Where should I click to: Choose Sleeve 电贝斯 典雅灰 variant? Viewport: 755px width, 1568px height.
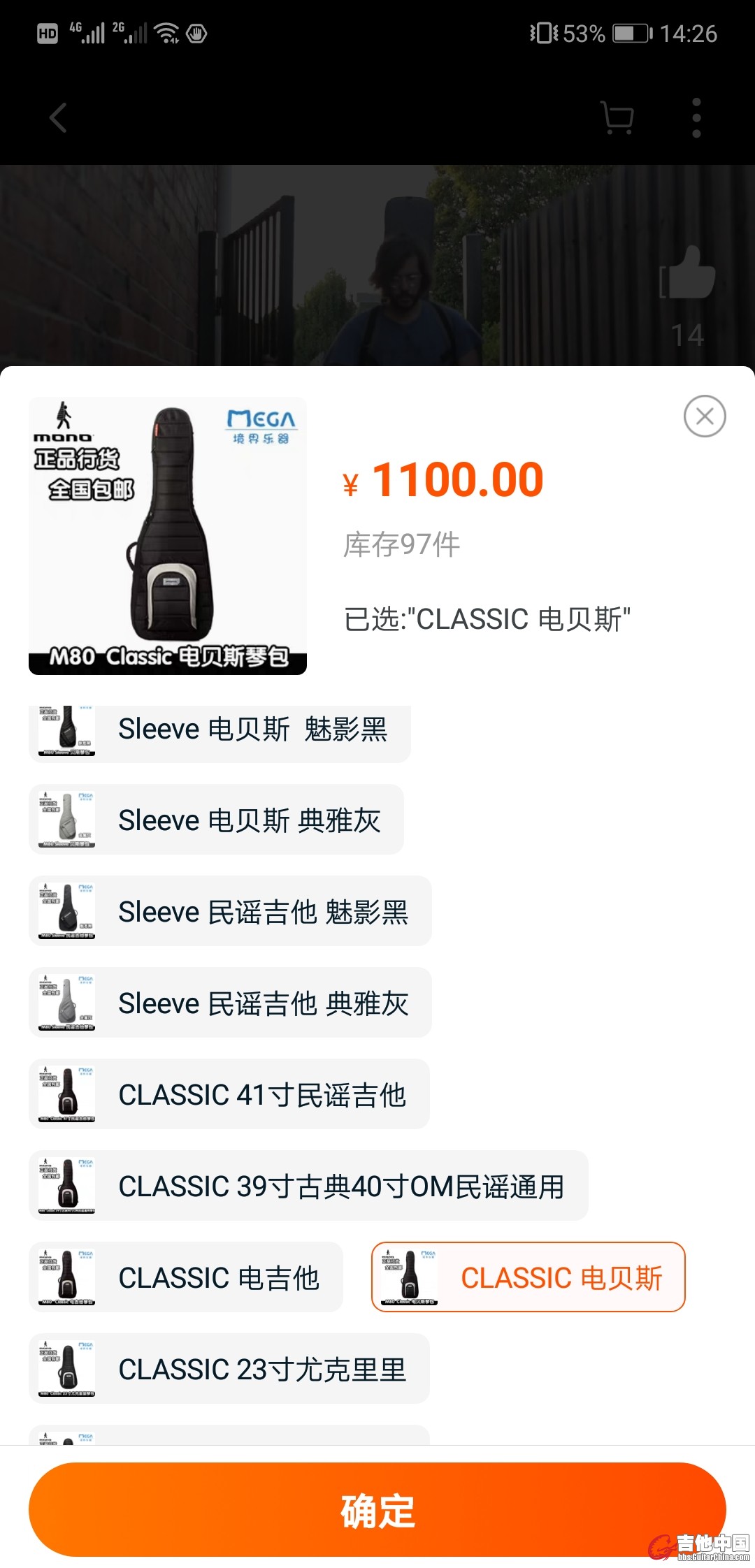(x=216, y=820)
